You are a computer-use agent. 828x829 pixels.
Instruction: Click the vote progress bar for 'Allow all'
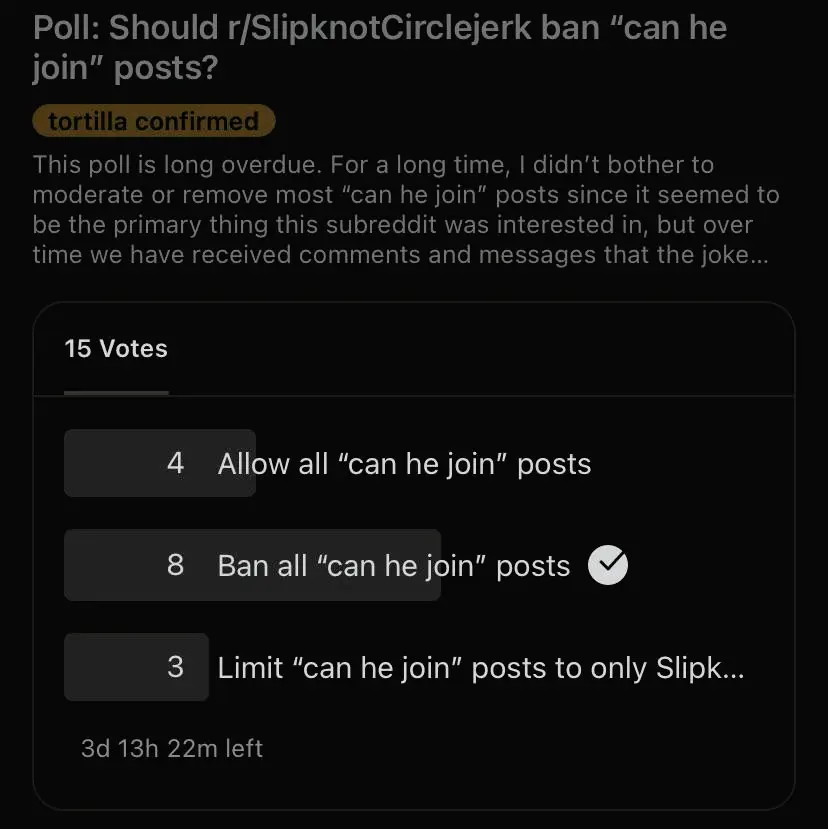(x=160, y=463)
